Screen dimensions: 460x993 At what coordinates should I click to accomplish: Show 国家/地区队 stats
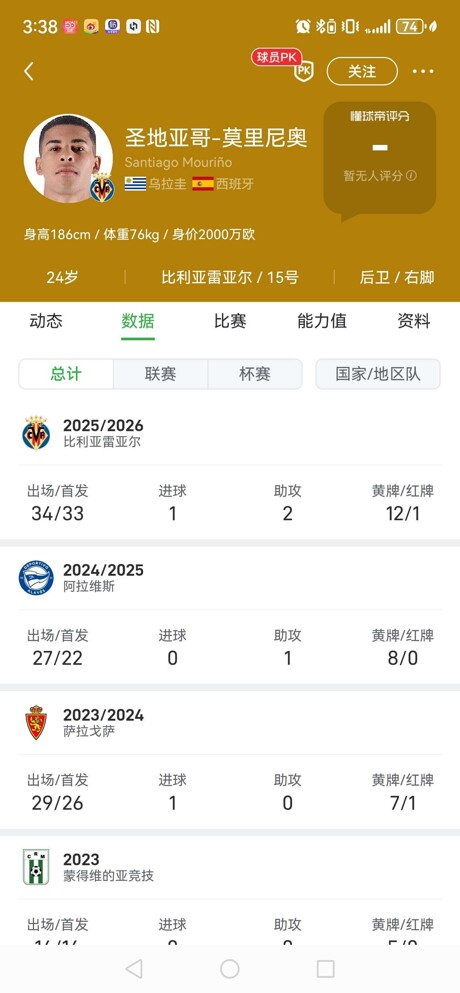[378, 374]
